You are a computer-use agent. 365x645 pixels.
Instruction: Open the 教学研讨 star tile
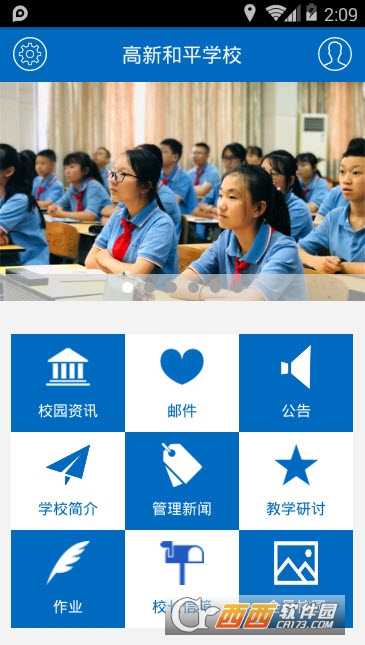pyautogui.click(x=296, y=481)
